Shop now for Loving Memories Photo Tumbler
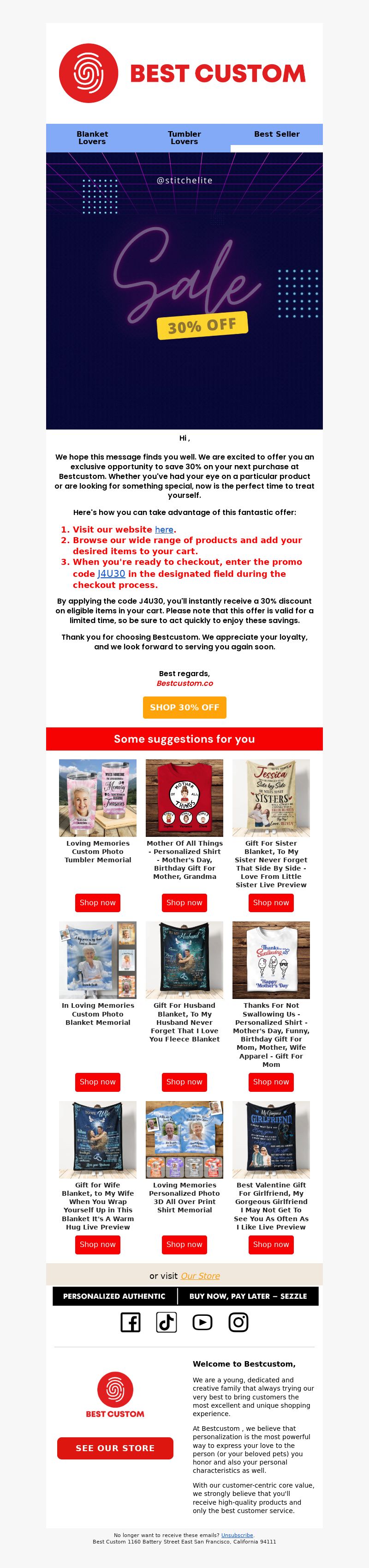This screenshot has height=1568, width=369. 97,902
